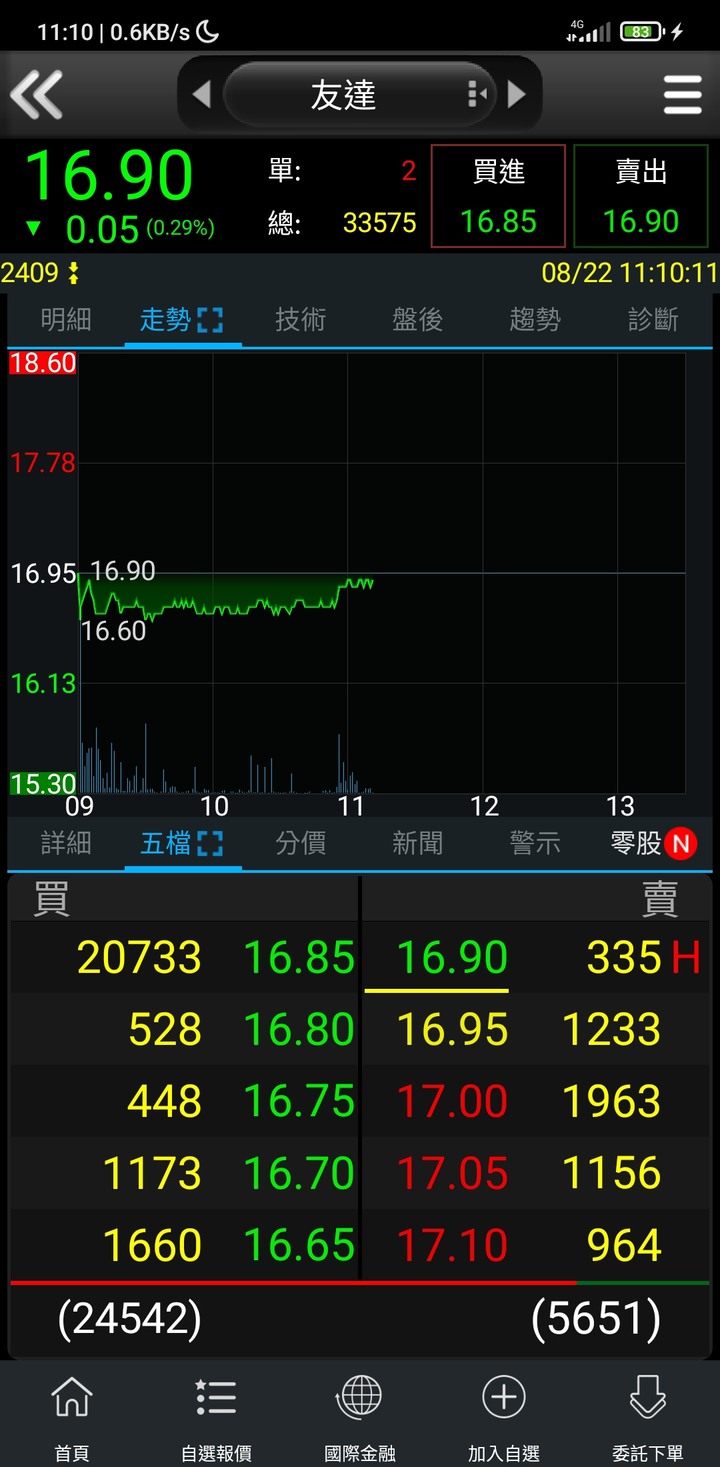
Task: Switch to the 趨勢 tab
Action: pyautogui.click(x=535, y=320)
